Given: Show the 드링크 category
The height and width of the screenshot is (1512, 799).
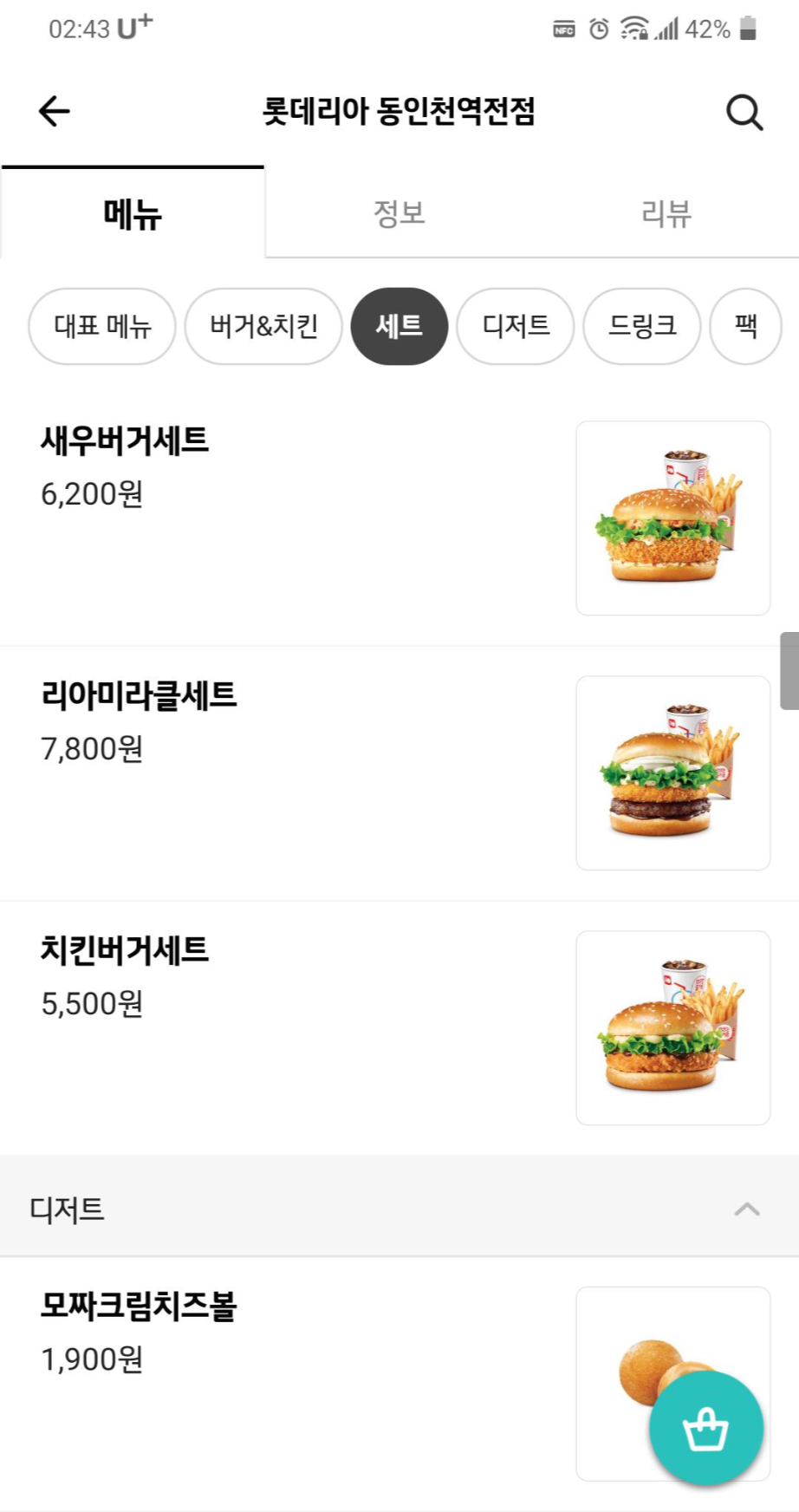Looking at the screenshot, I should (641, 326).
